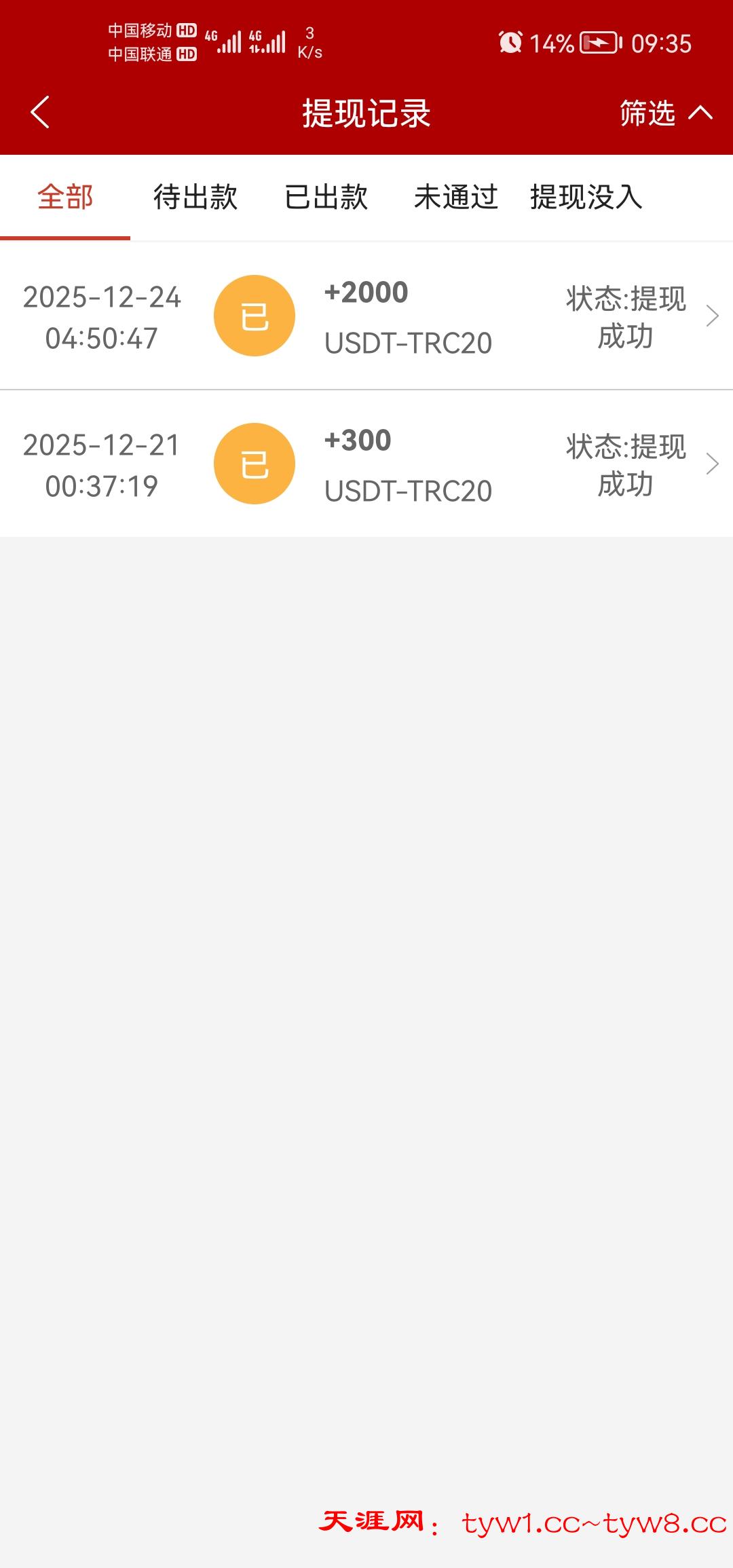Select the 已出款 tab
The height and width of the screenshot is (1568, 733).
tap(326, 198)
